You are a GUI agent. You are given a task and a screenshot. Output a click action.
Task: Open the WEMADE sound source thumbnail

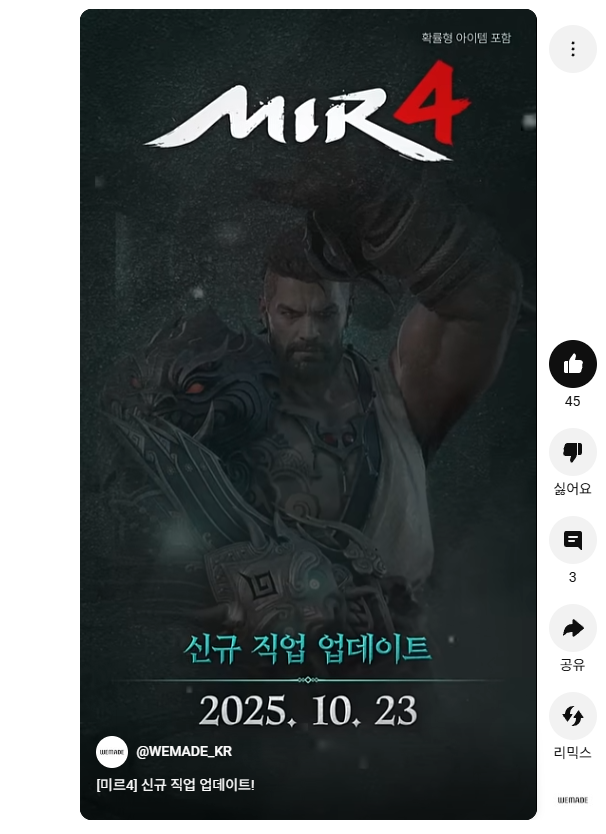(x=573, y=800)
